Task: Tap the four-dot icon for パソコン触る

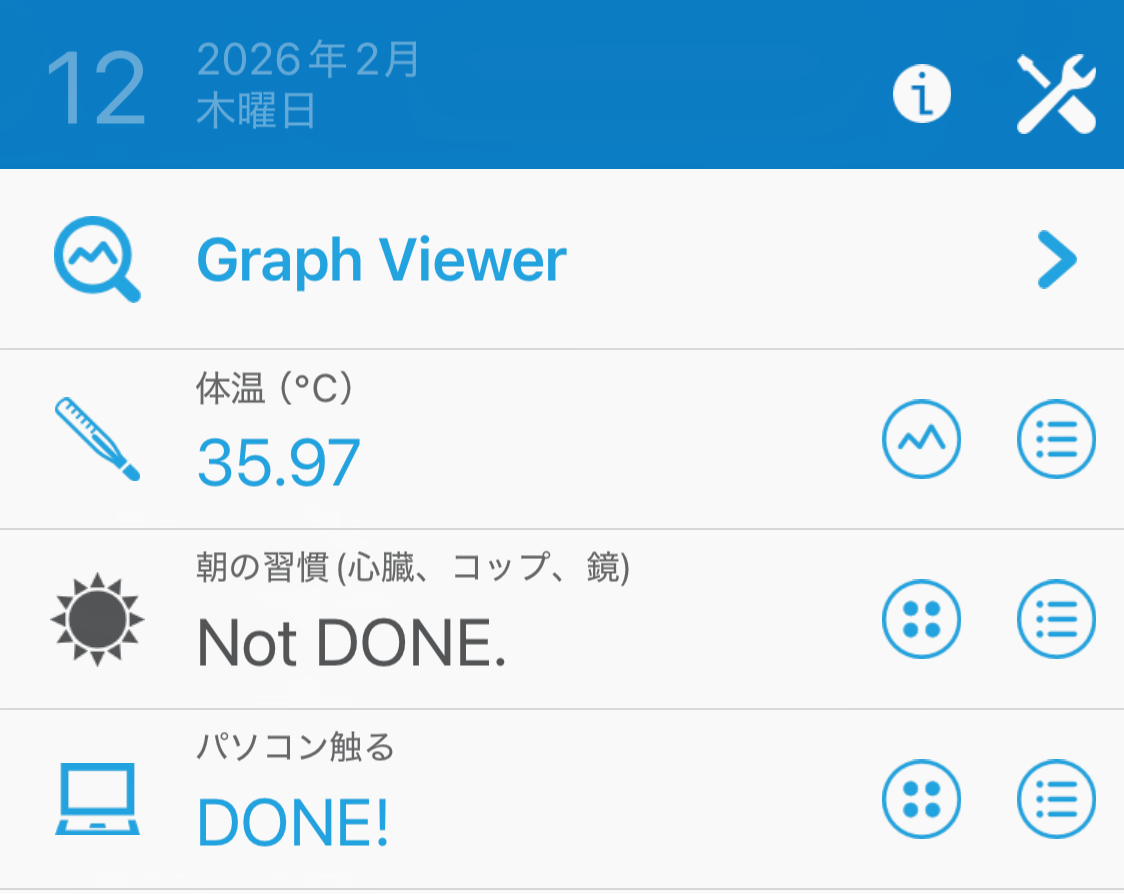Action: 921,799
